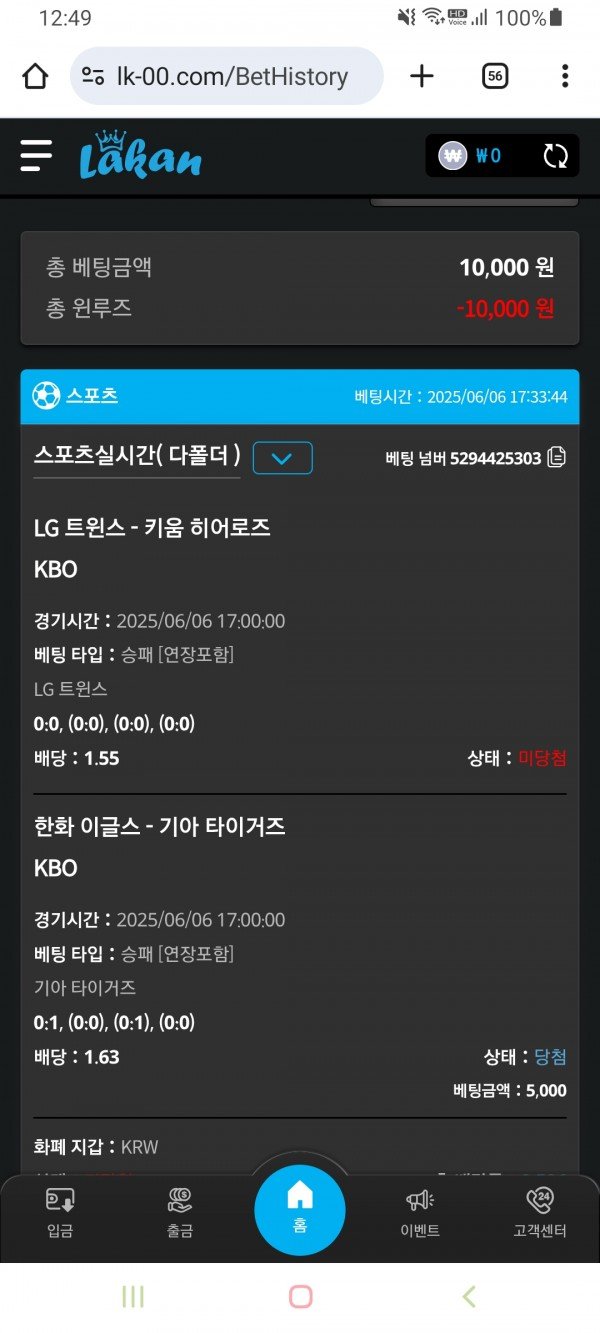This screenshot has width=600, height=1333.
Task: Tap the system back button
Action: (x=469, y=1297)
